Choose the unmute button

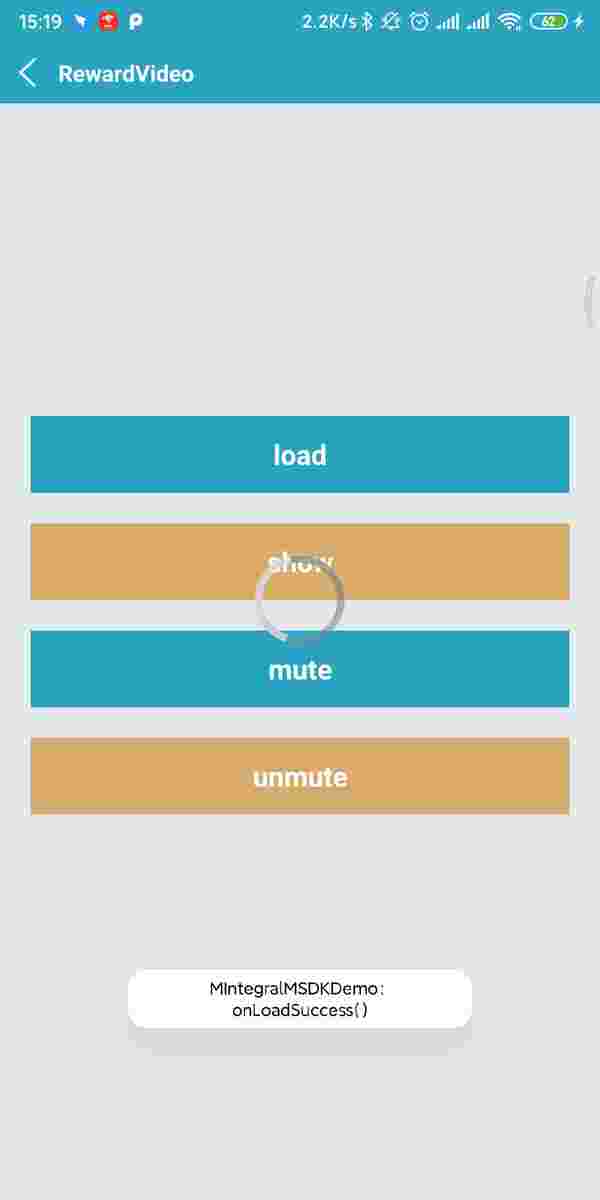coord(300,776)
